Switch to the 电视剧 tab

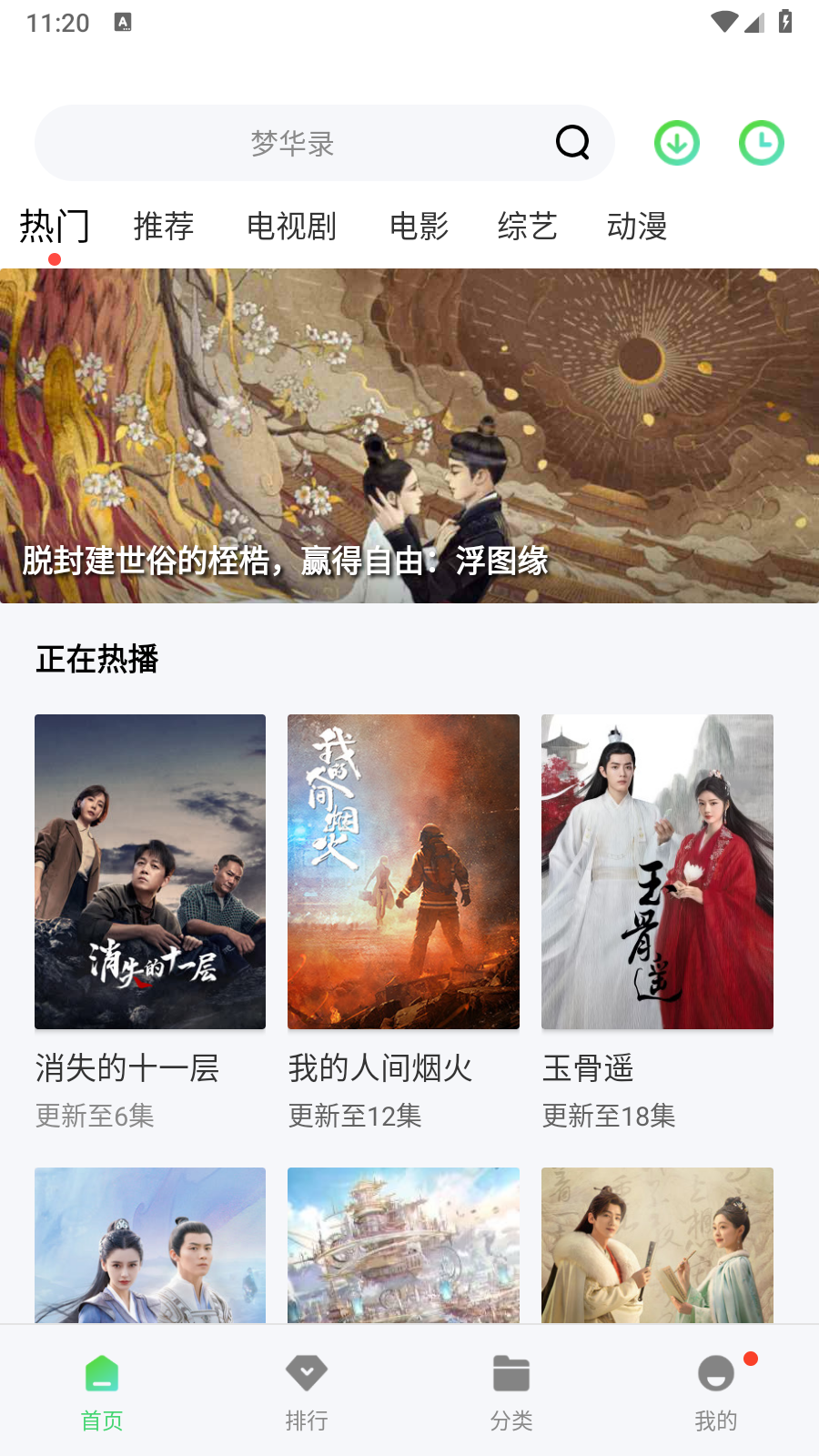[x=292, y=227]
